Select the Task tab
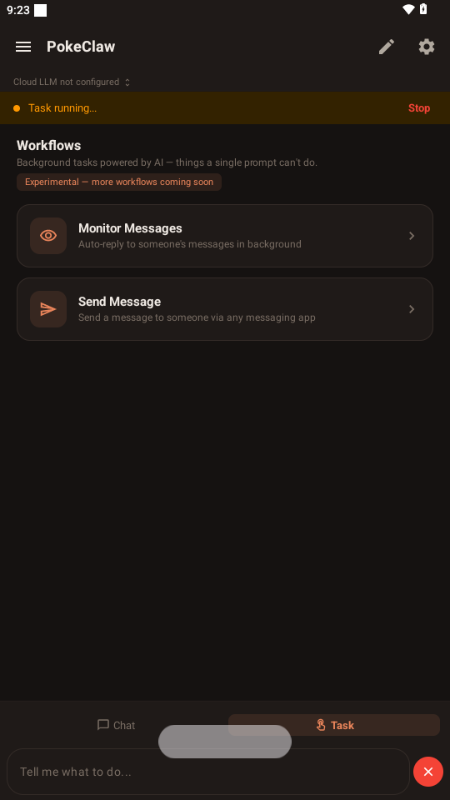The height and width of the screenshot is (800, 450). [x=334, y=725]
